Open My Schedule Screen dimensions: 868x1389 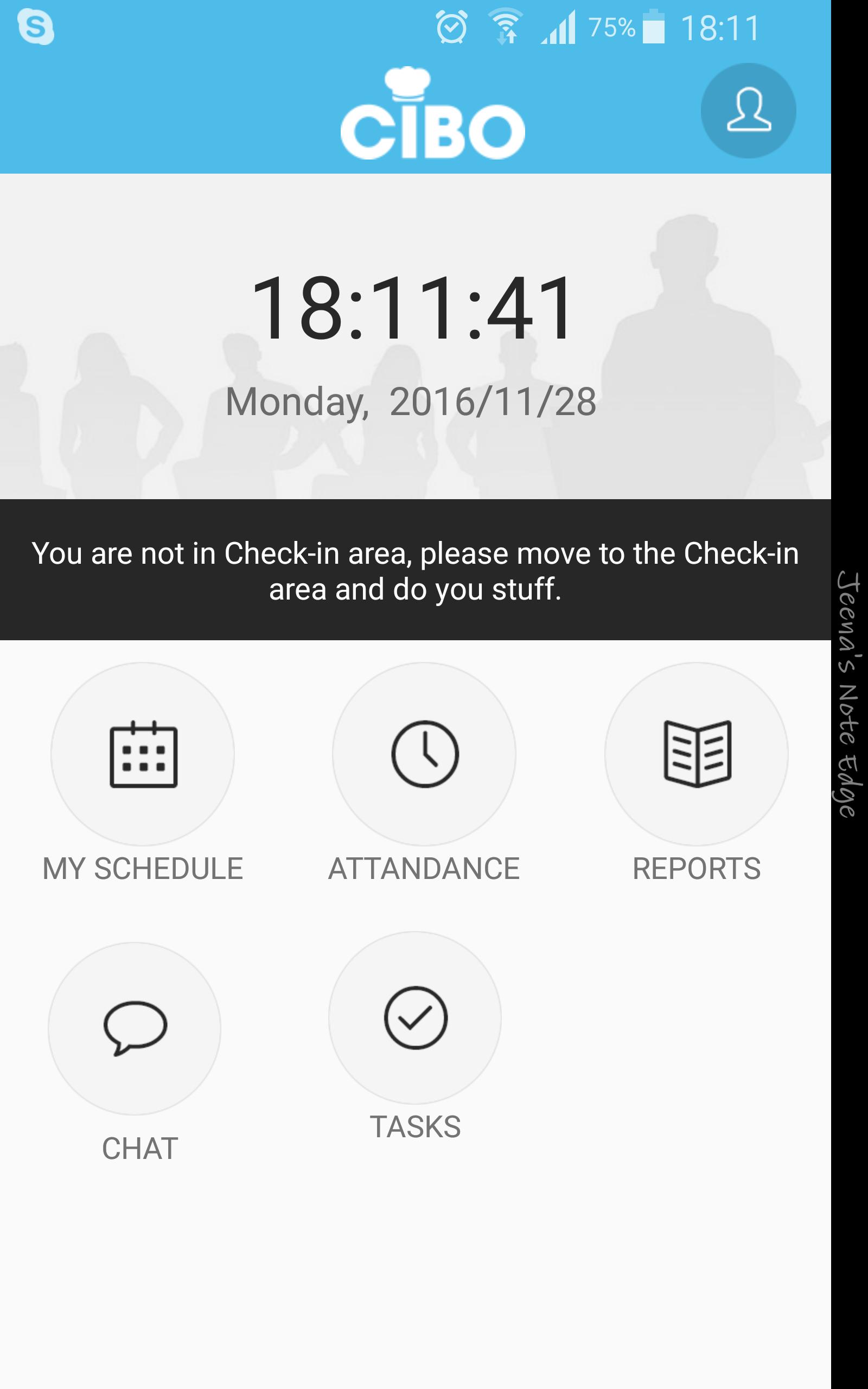[x=143, y=754]
